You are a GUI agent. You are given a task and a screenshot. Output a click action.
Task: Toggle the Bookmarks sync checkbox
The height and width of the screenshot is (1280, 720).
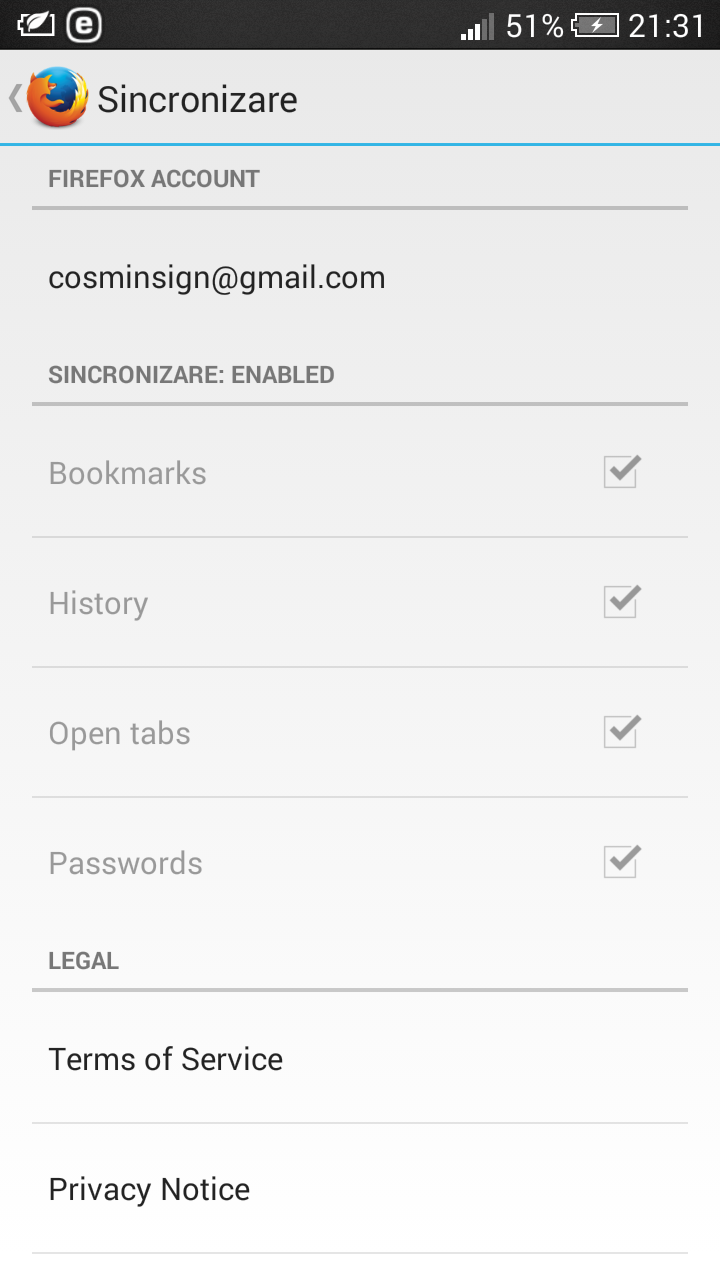[621, 471]
